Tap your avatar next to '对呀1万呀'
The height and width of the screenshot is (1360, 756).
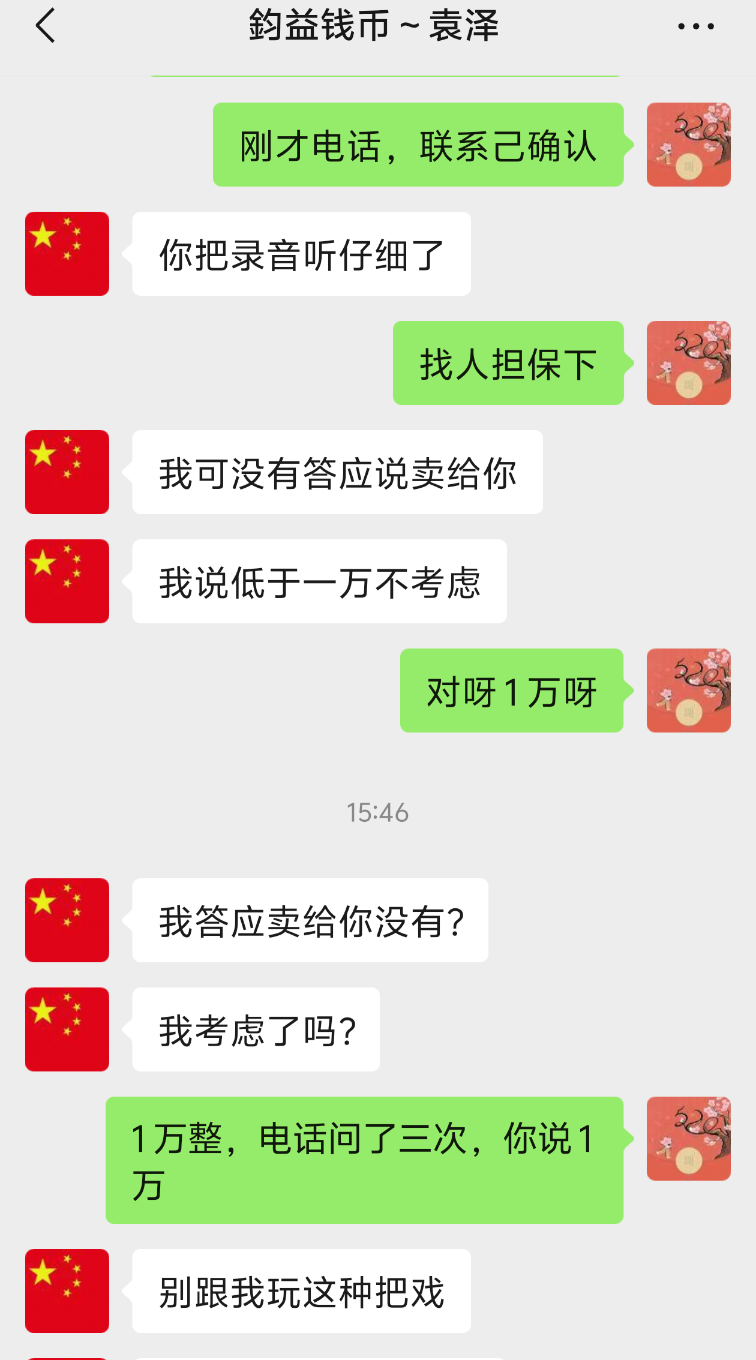click(x=688, y=691)
